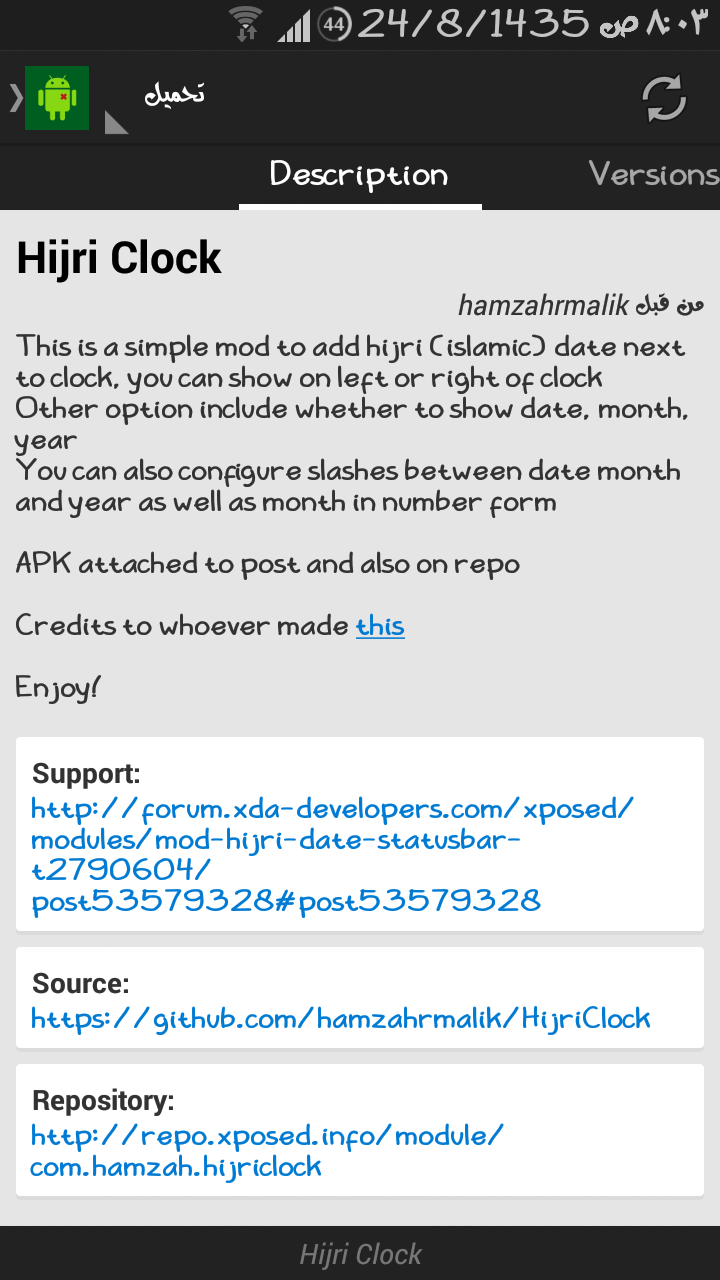Open the underlined "this" credits link
The height and width of the screenshot is (1280, 720).
(x=380, y=626)
